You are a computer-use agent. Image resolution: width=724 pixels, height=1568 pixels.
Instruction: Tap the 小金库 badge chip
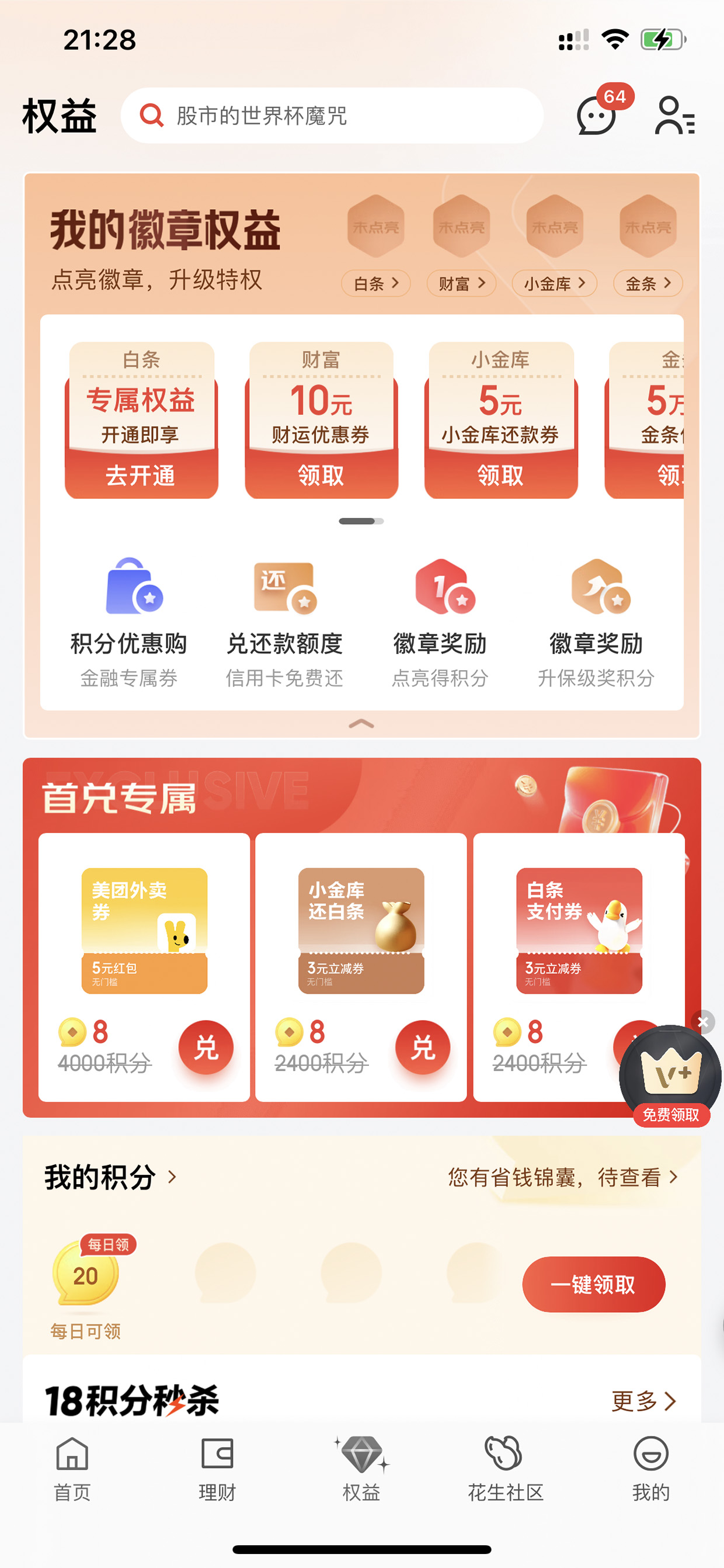[554, 283]
